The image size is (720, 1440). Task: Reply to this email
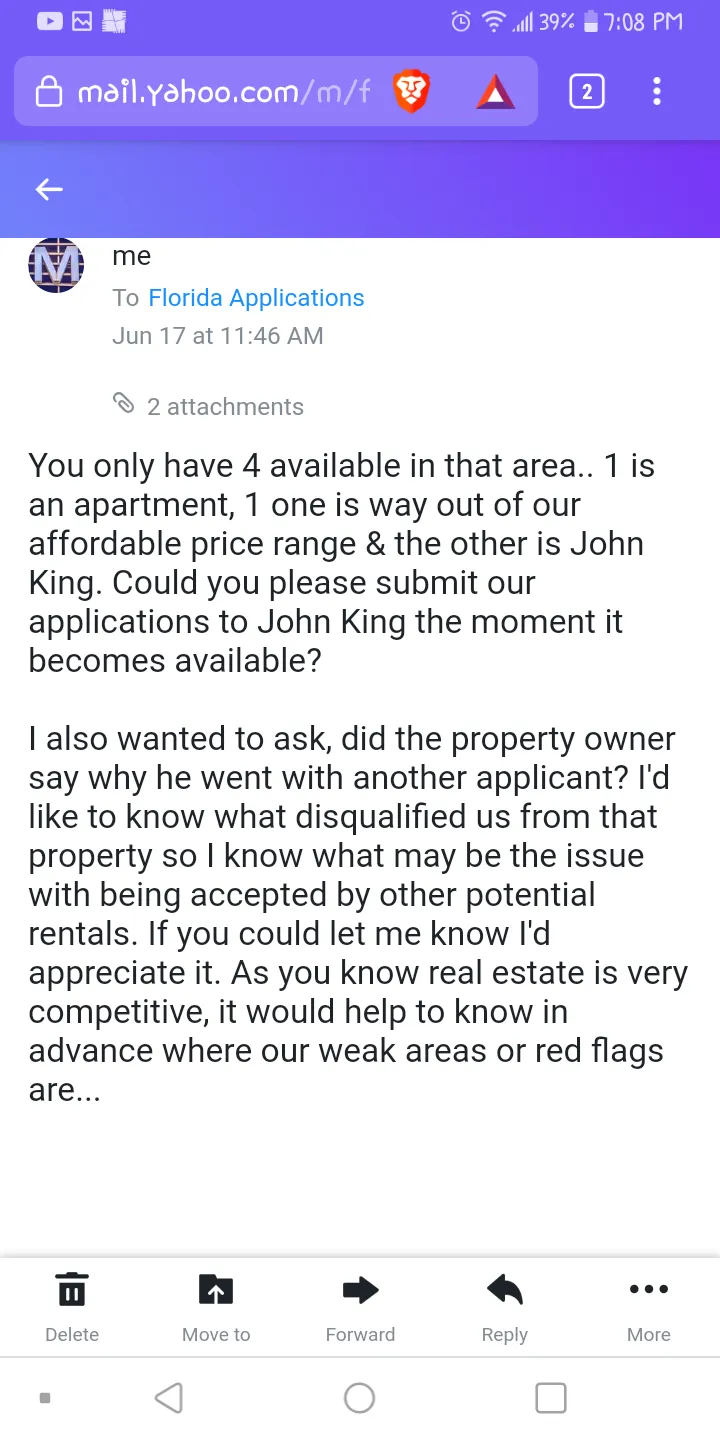coord(504,1307)
